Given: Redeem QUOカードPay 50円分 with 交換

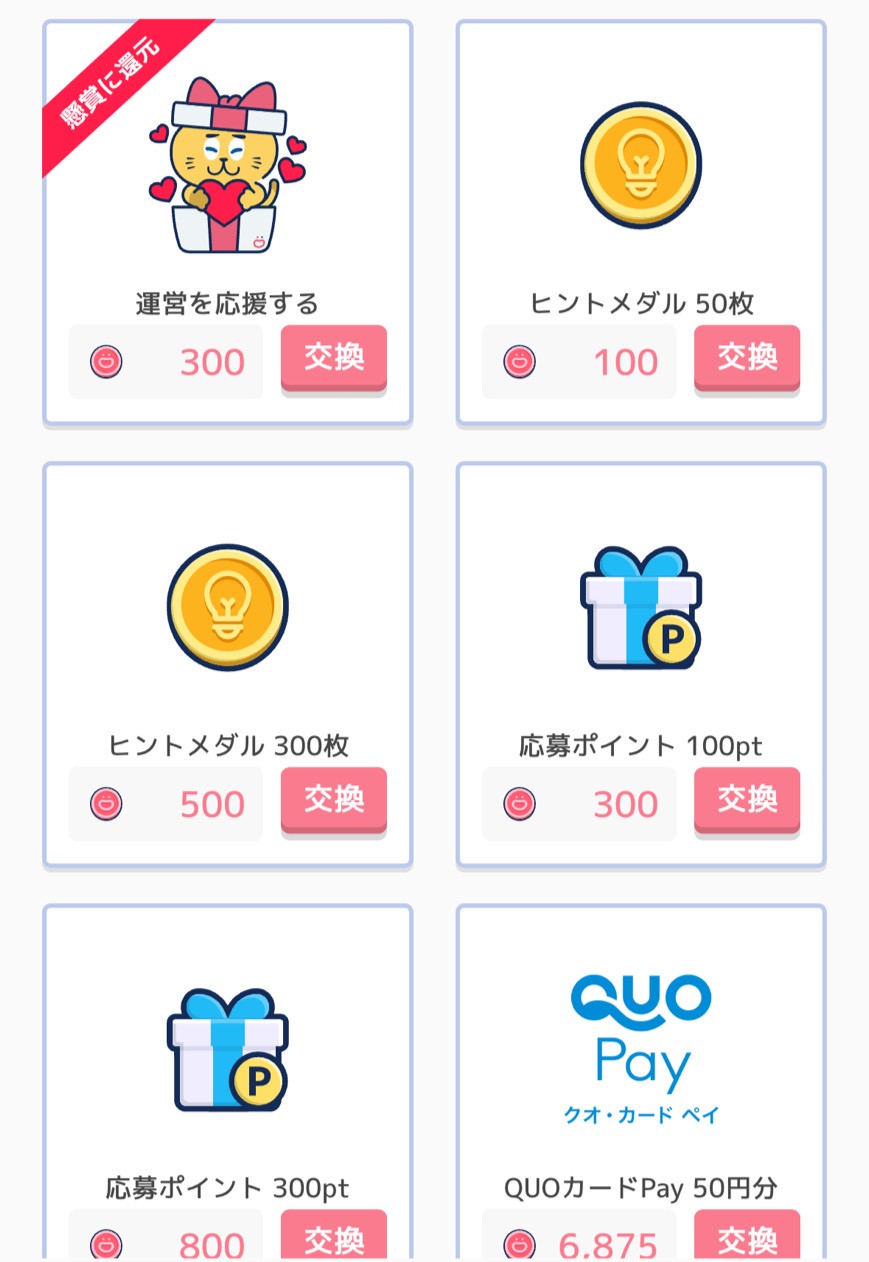Looking at the screenshot, I should click(x=747, y=1238).
